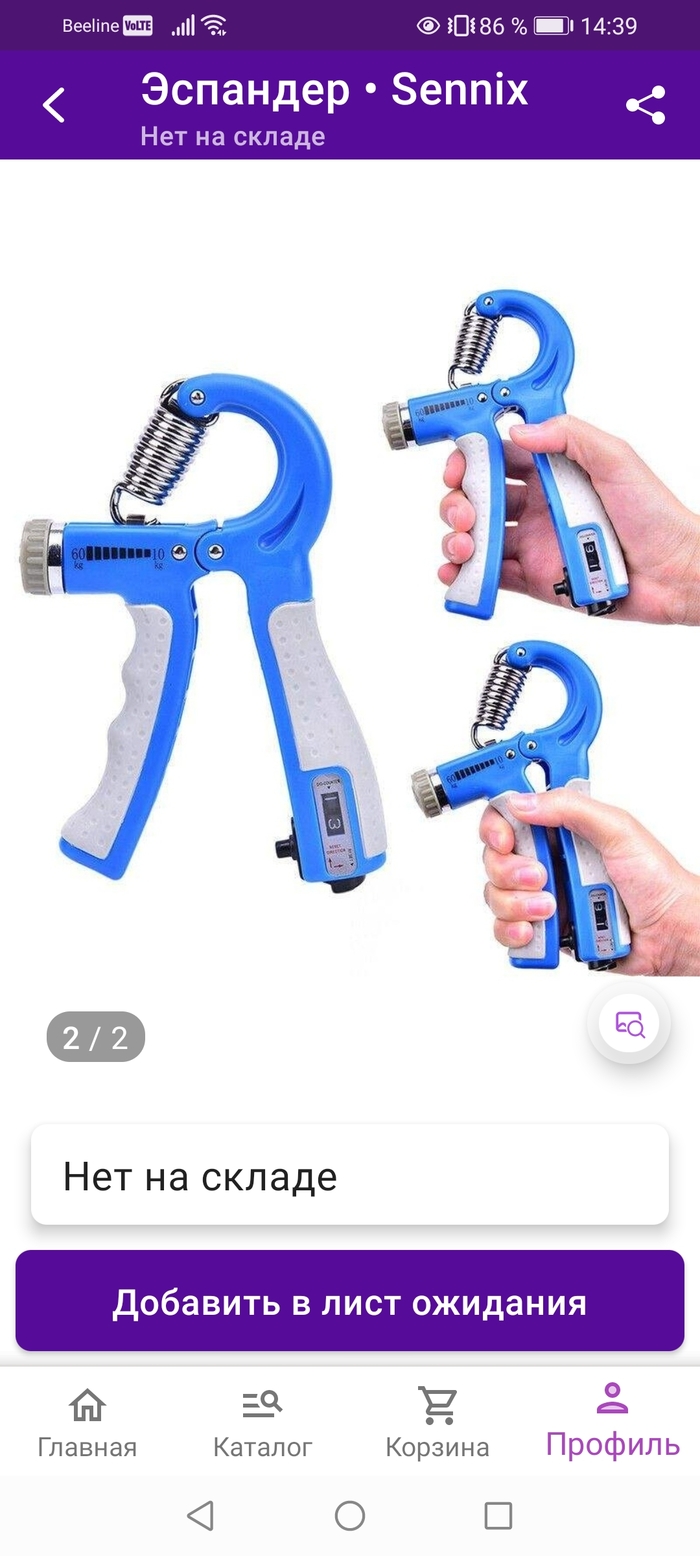The width and height of the screenshot is (700, 1556).
Task: Switch to the Главная tab
Action: point(87,1422)
